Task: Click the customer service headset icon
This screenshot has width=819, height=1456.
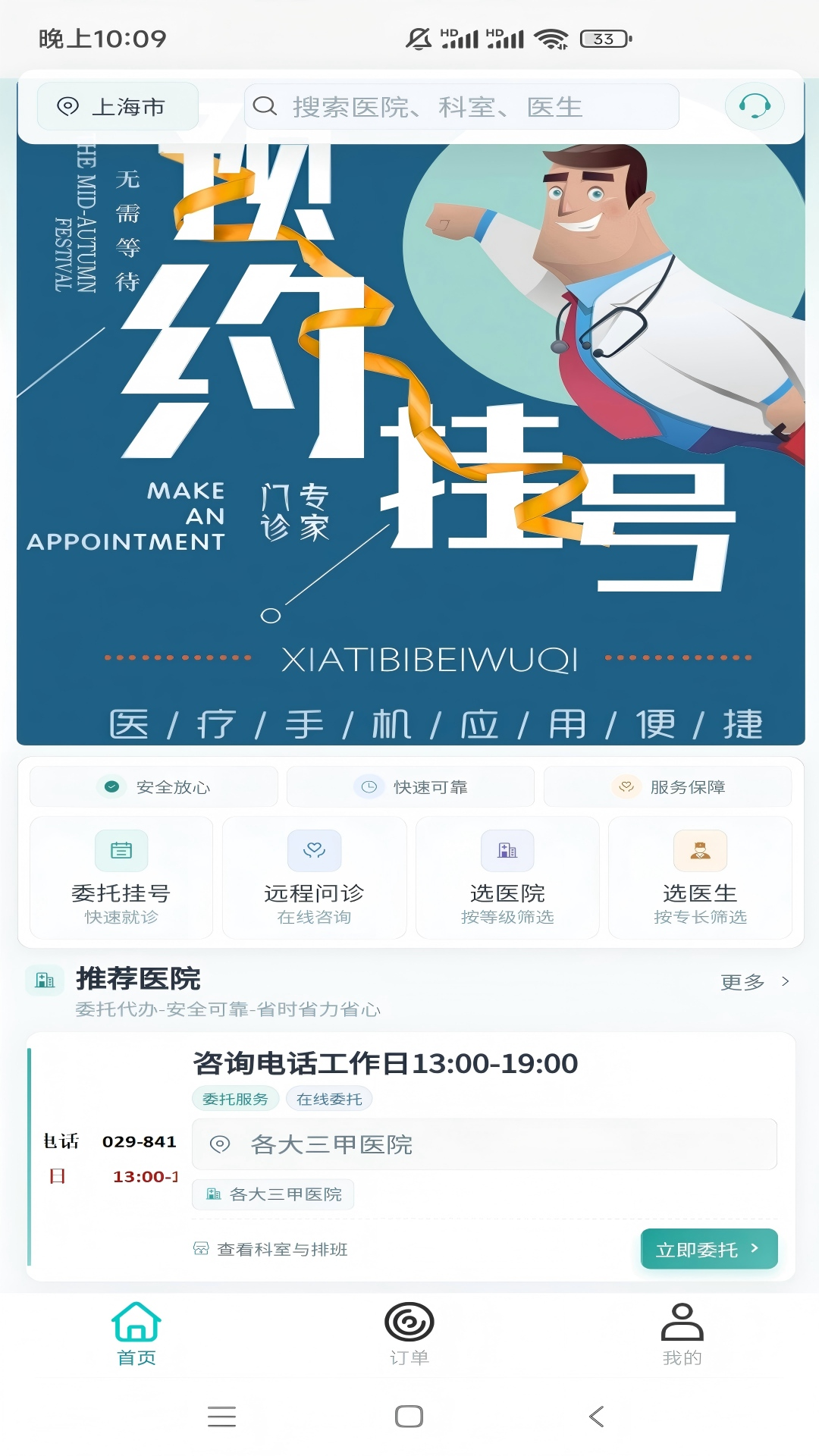Action: pyautogui.click(x=753, y=106)
